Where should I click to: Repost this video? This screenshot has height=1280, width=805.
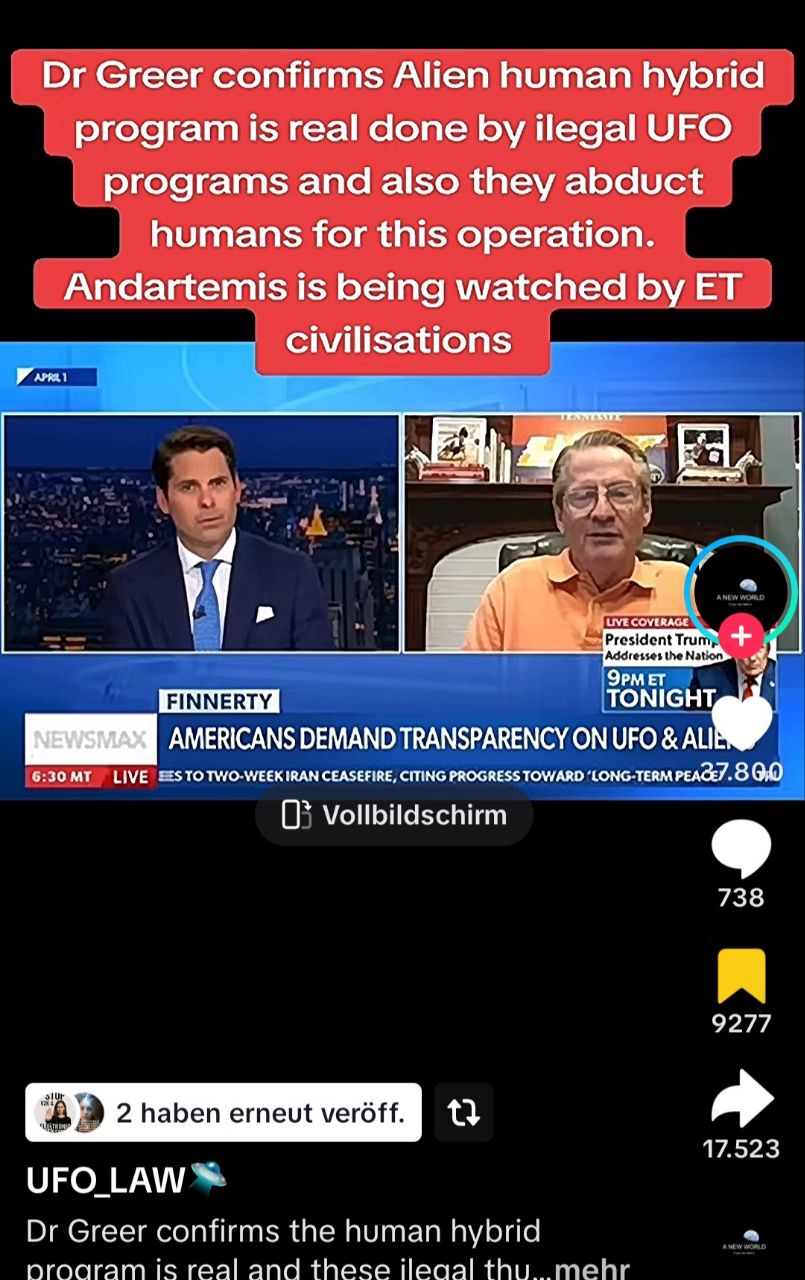[x=463, y=1112]
